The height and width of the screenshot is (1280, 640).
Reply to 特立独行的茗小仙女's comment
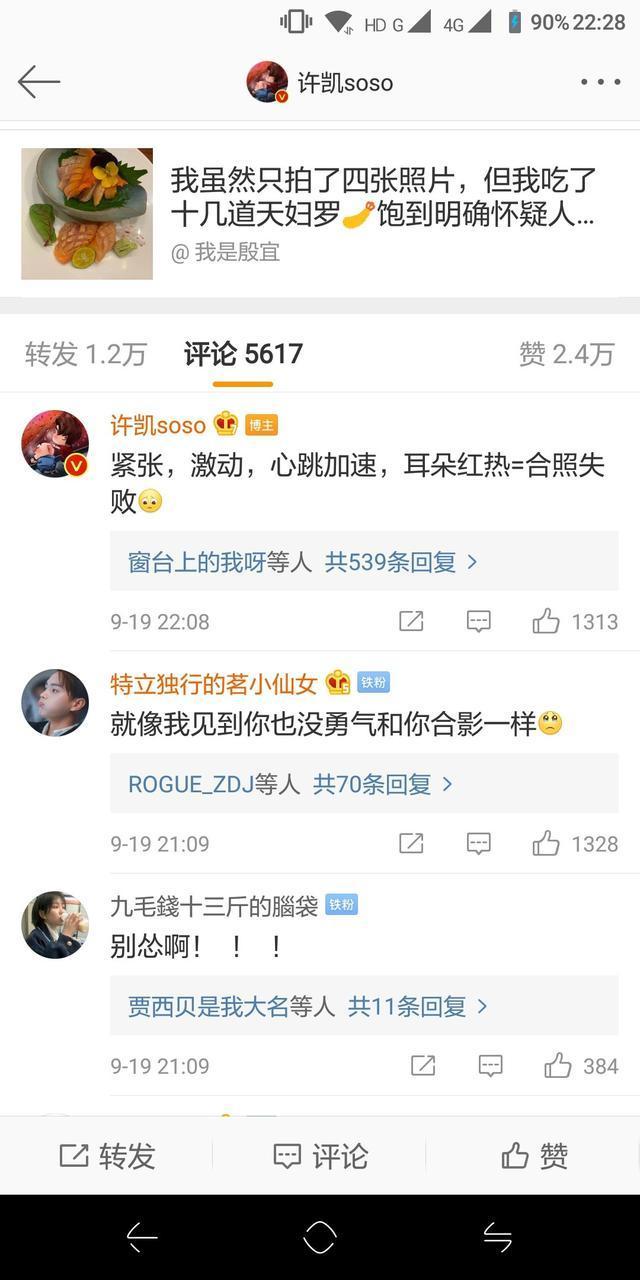pyautogui.click(x=479, y=844)
